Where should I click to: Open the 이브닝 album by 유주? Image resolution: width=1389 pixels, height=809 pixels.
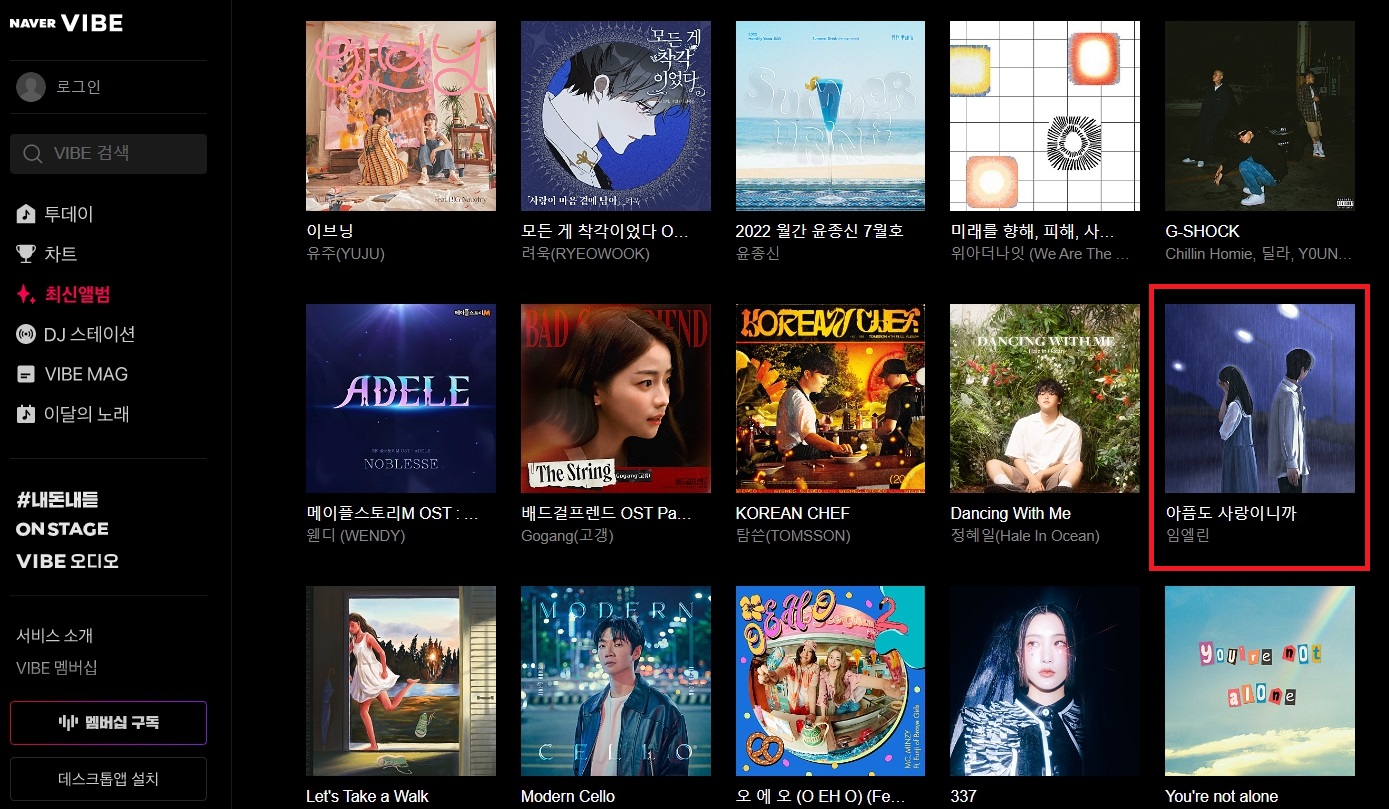click(x=400, y=116)
